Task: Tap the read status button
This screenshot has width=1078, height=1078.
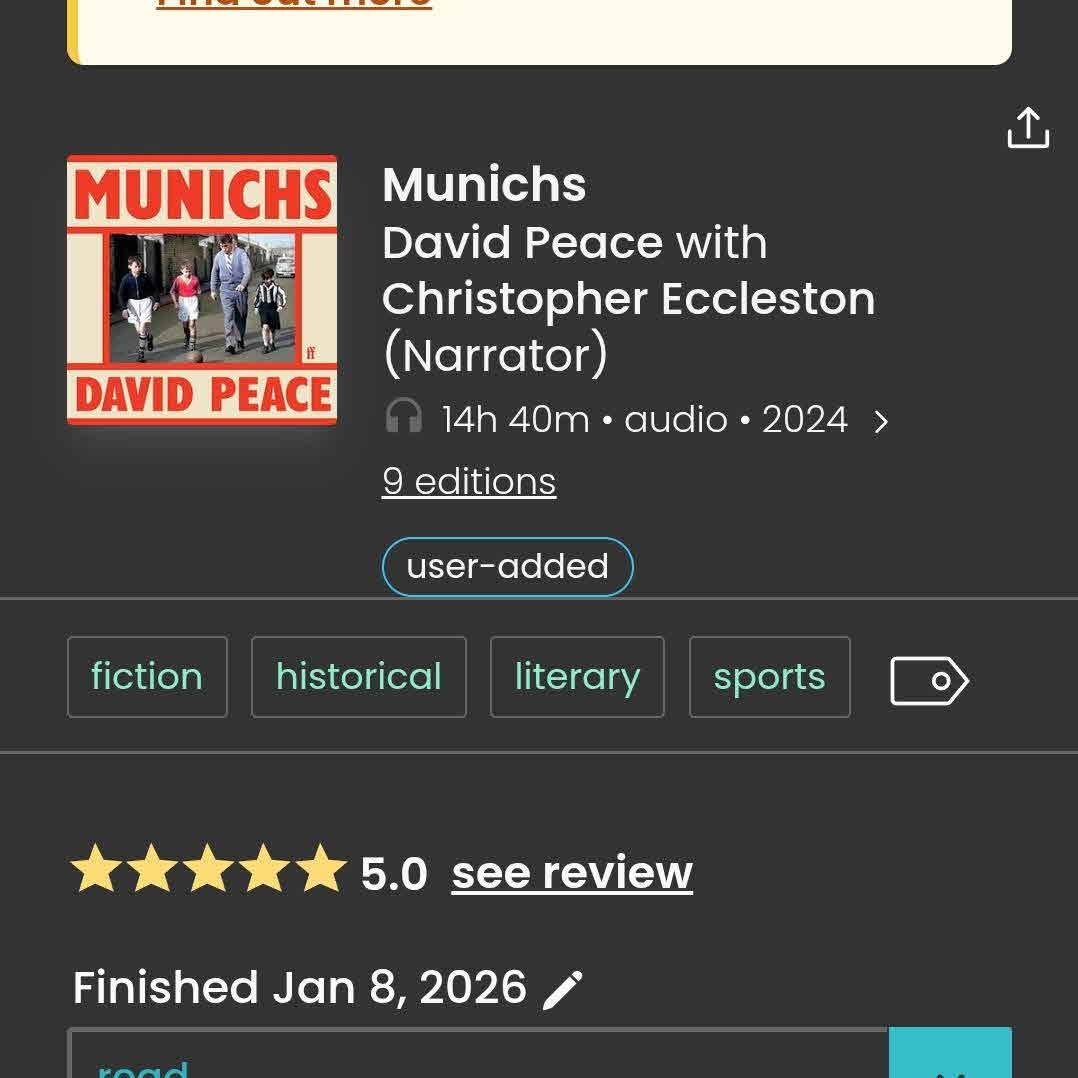Action: coord(477,1058)
